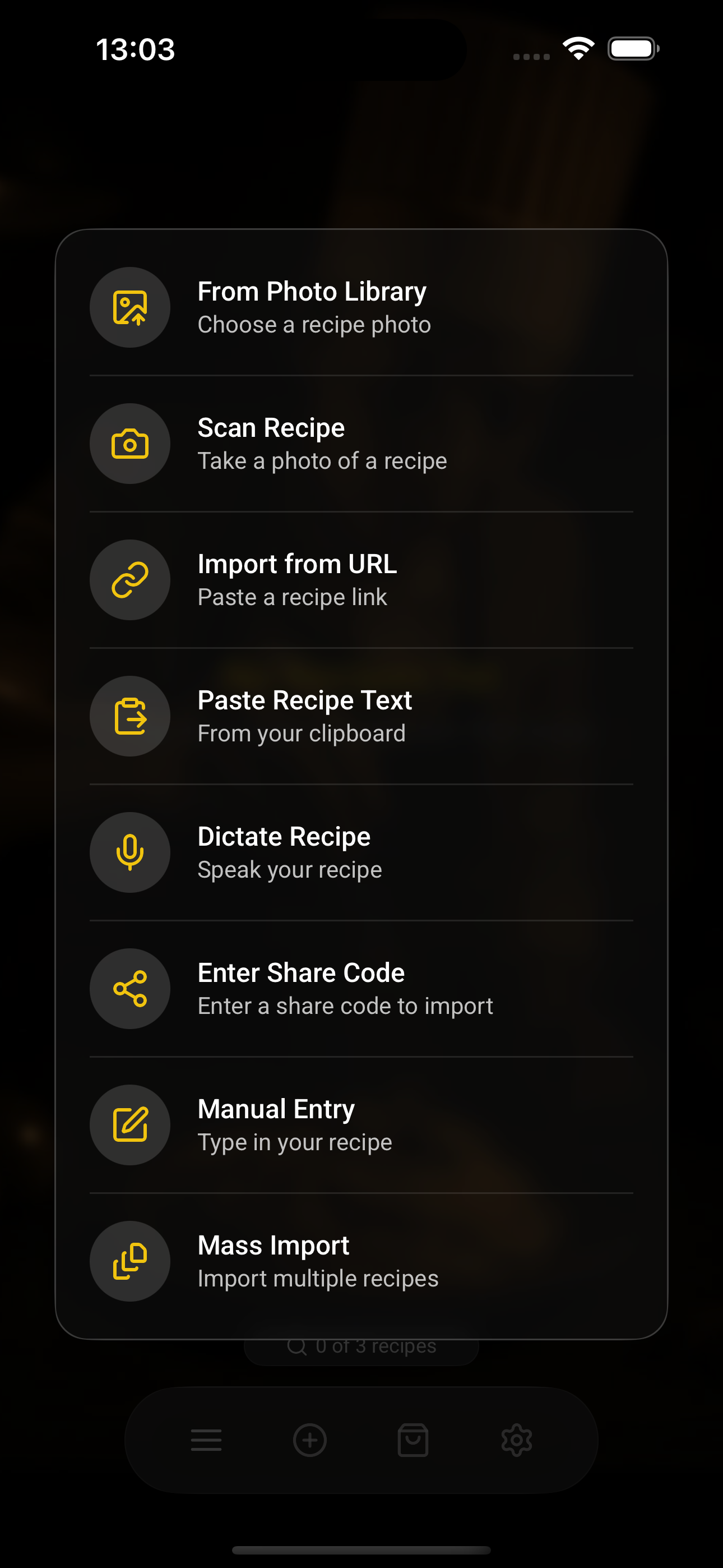Open Enter Share Code
The image size is (723, 1568).
360,989
